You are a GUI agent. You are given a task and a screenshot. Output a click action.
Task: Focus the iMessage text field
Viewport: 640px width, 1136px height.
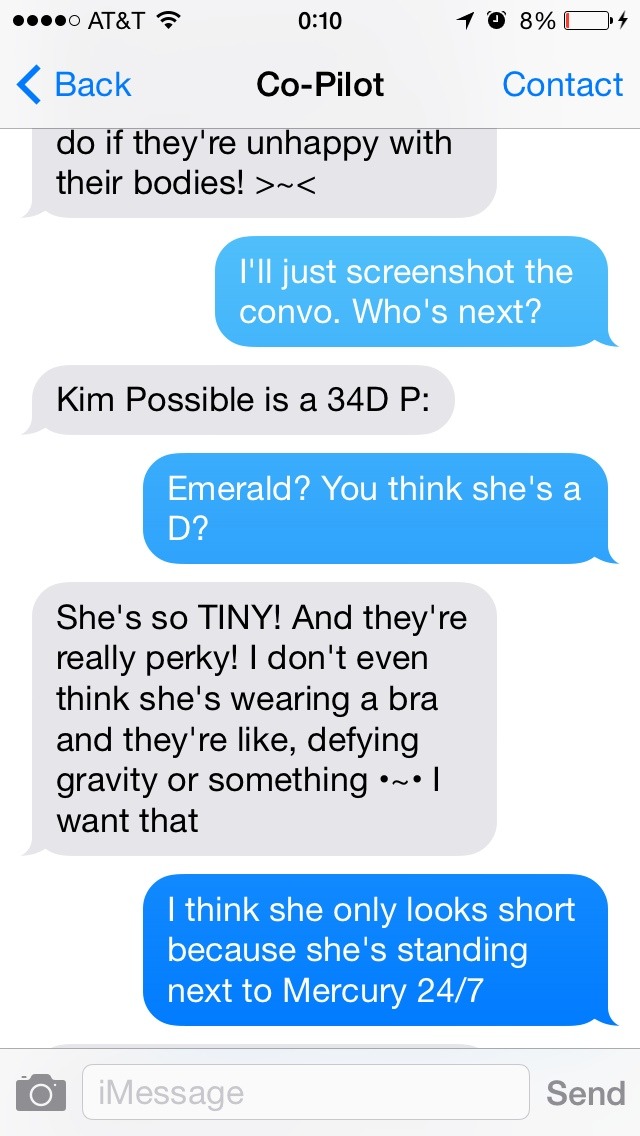pos(306,1092)
